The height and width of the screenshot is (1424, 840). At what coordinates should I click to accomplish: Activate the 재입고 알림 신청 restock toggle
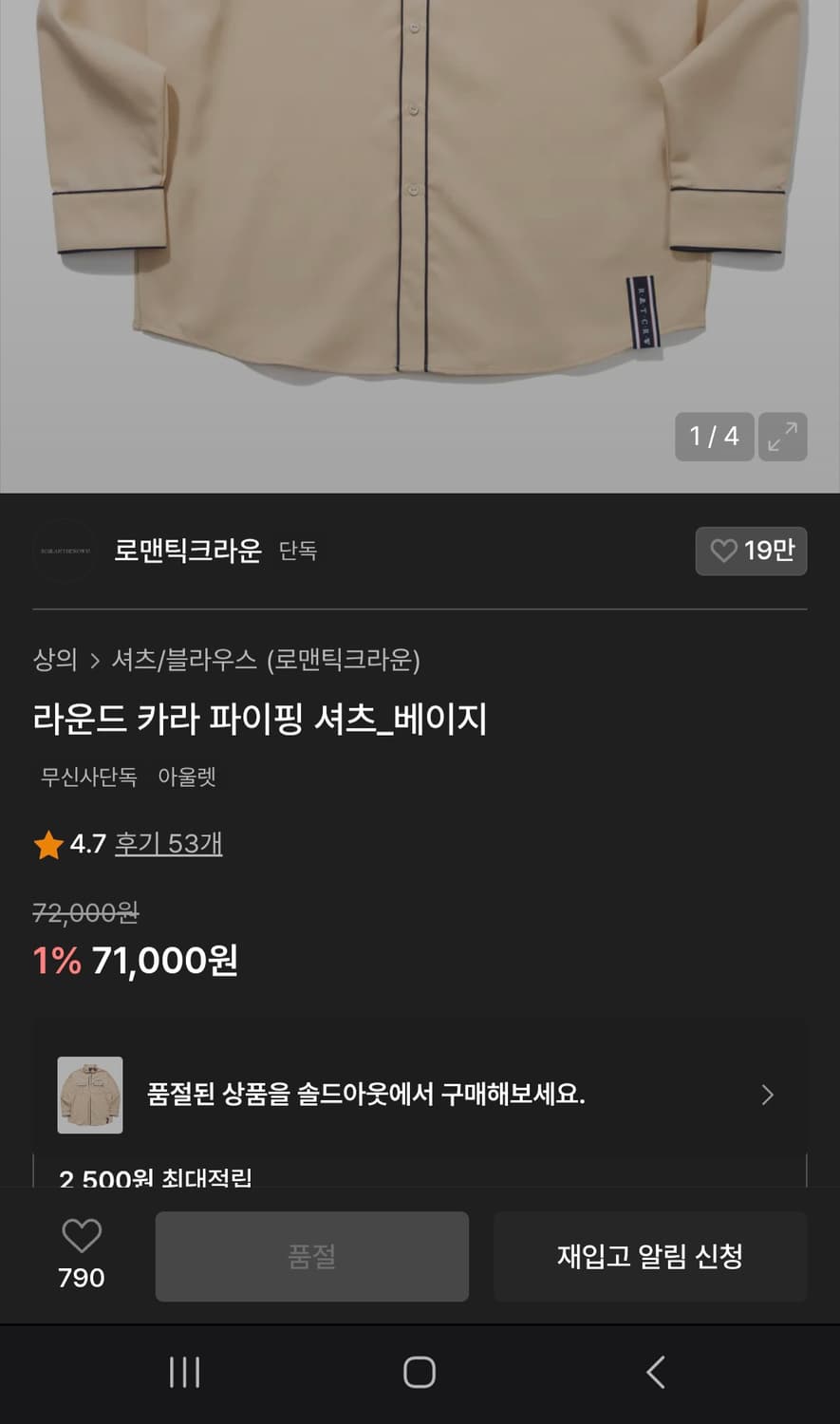[x=649, y=1255]
